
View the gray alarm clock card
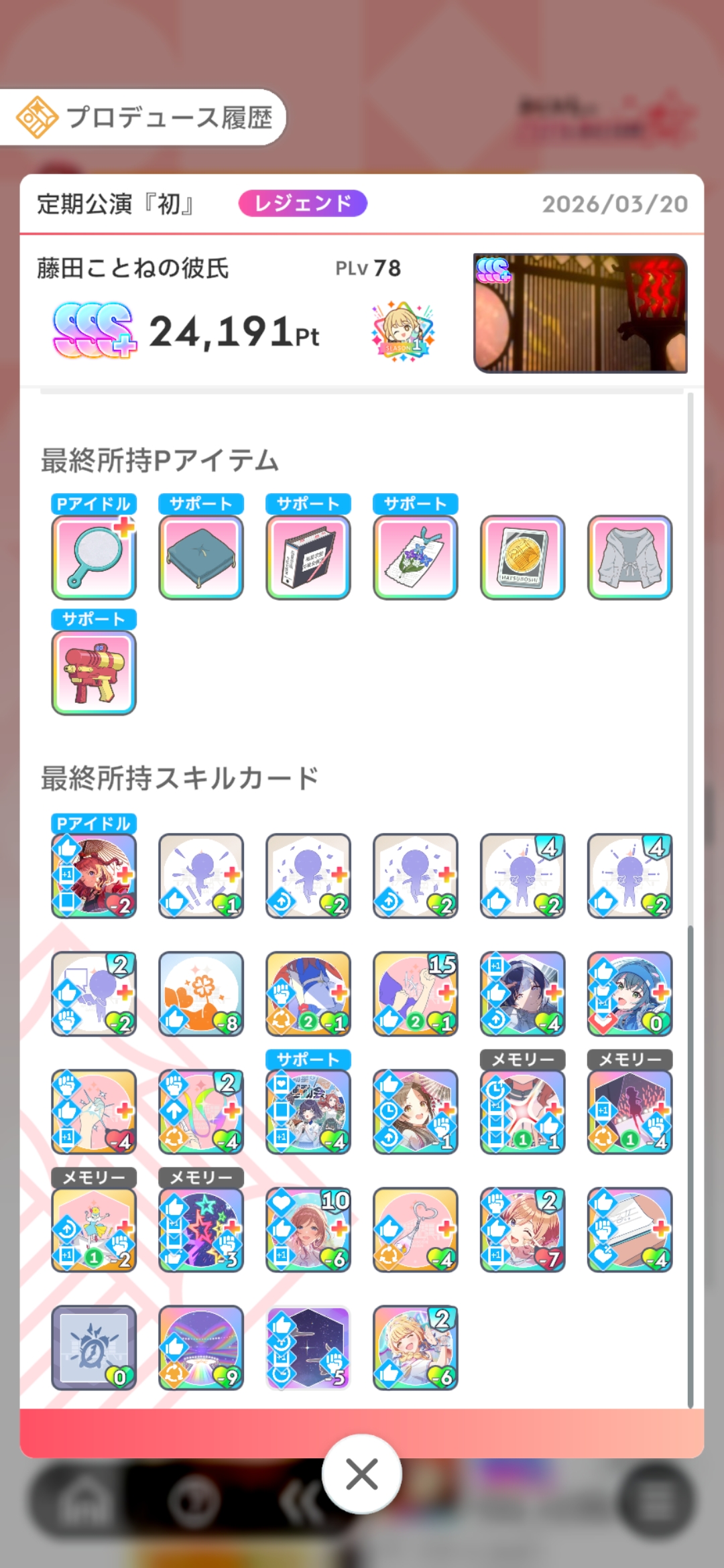[94, 1348]
